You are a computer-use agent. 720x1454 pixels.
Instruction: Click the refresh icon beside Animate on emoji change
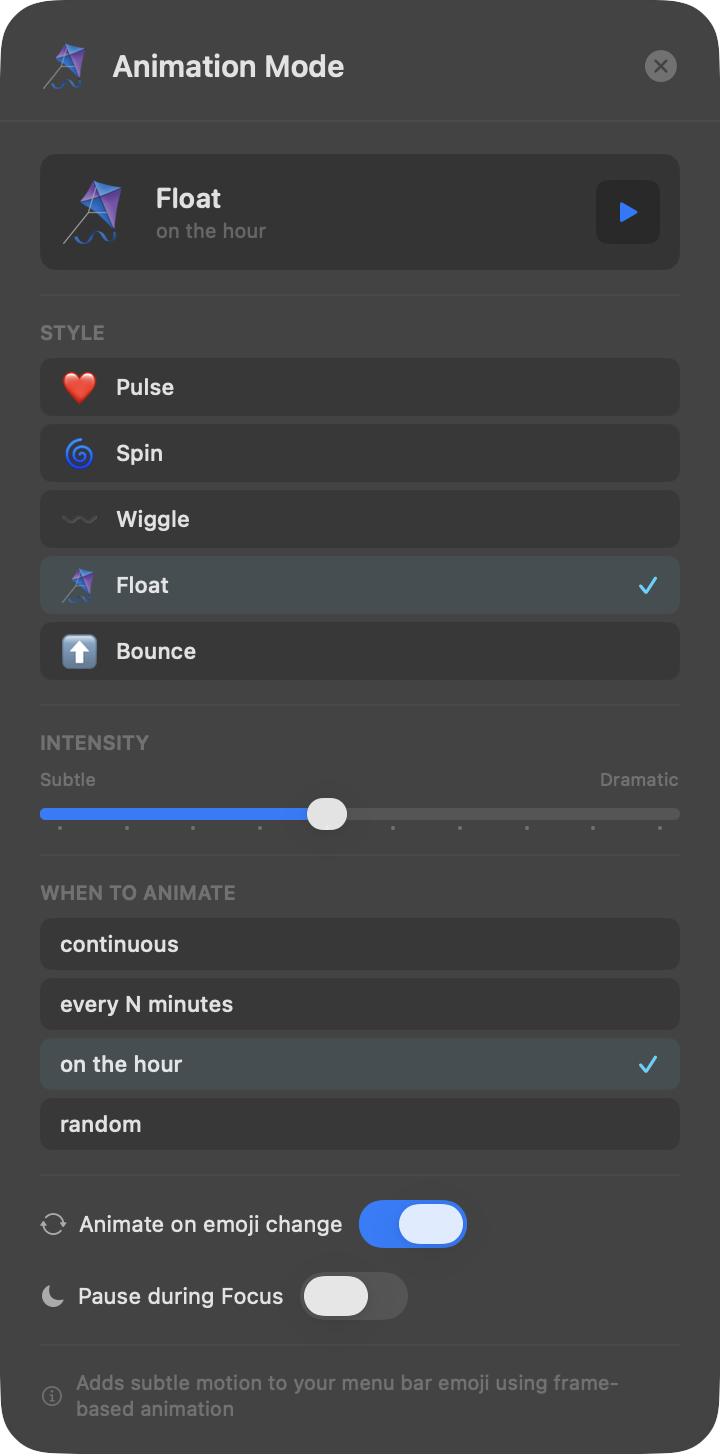click(52, 1224)
